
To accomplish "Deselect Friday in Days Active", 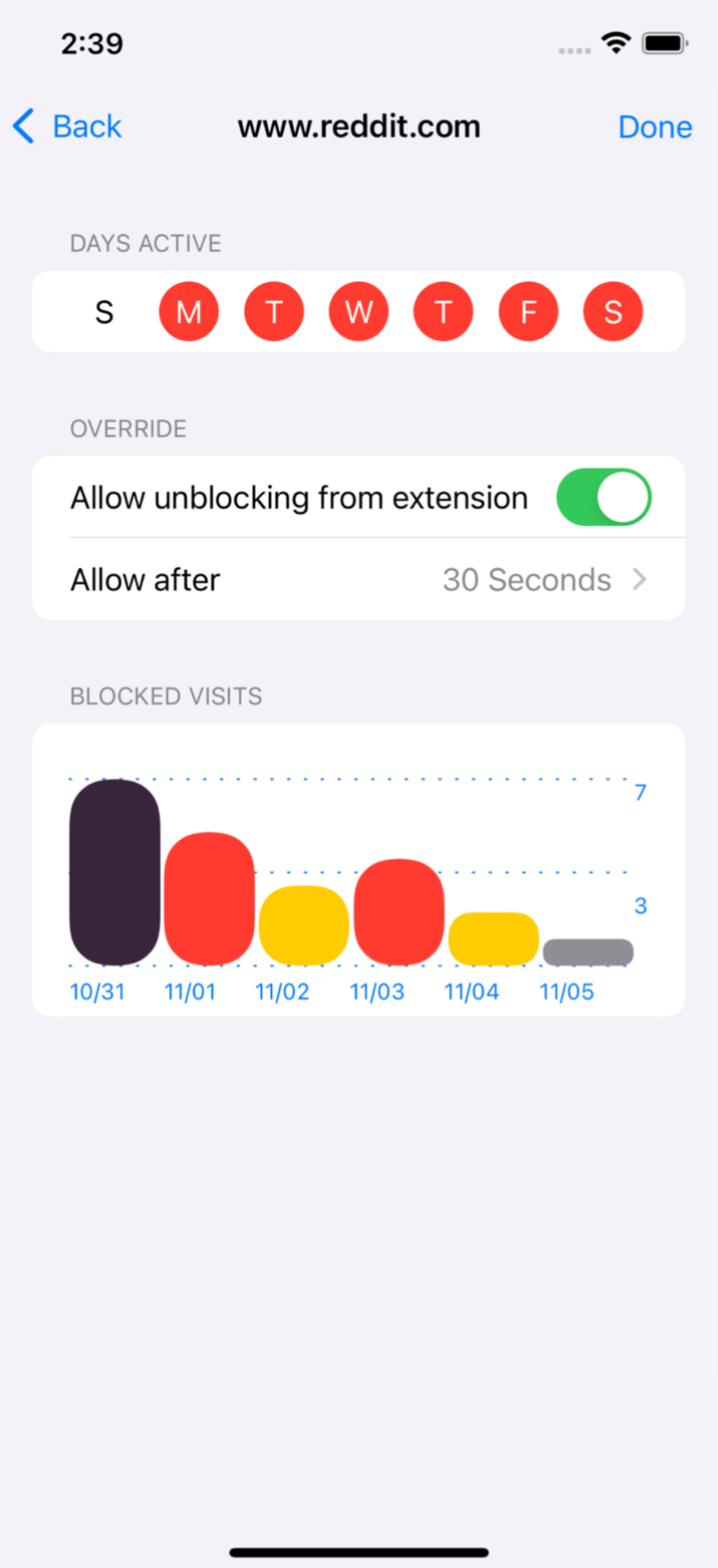I will coord(528,312).
